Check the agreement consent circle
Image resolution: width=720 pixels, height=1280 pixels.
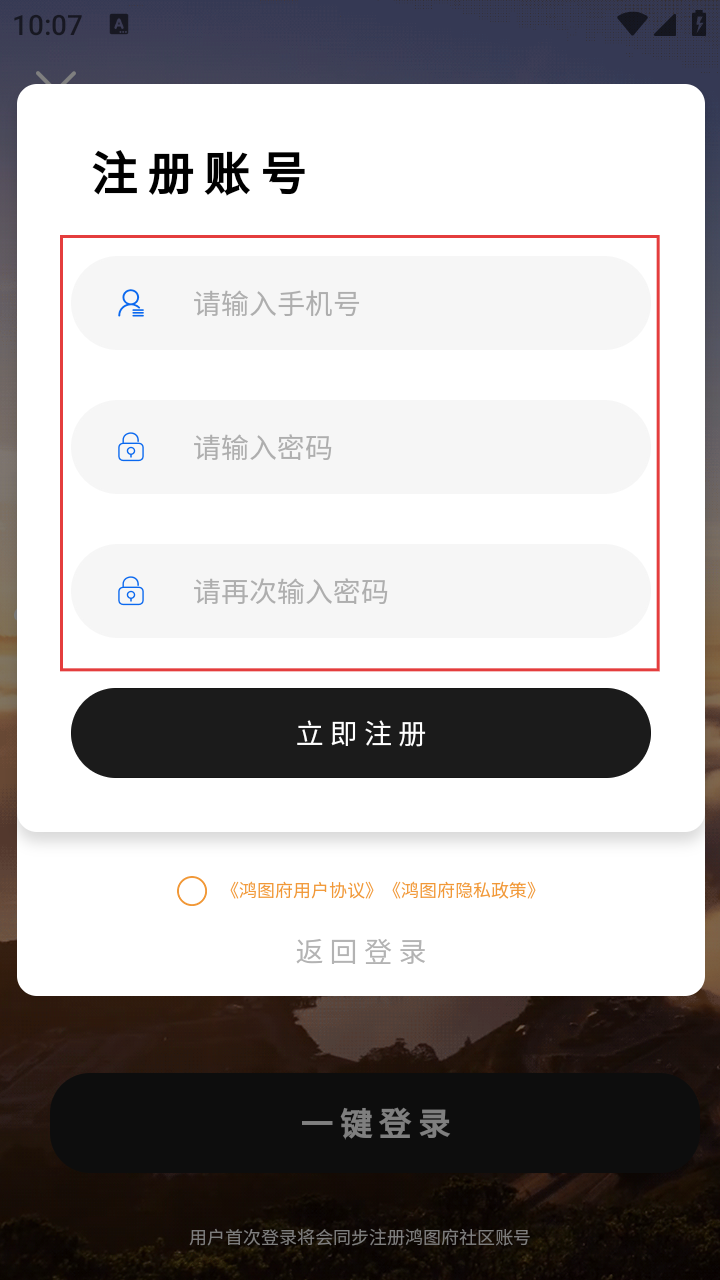coord(192,890)
